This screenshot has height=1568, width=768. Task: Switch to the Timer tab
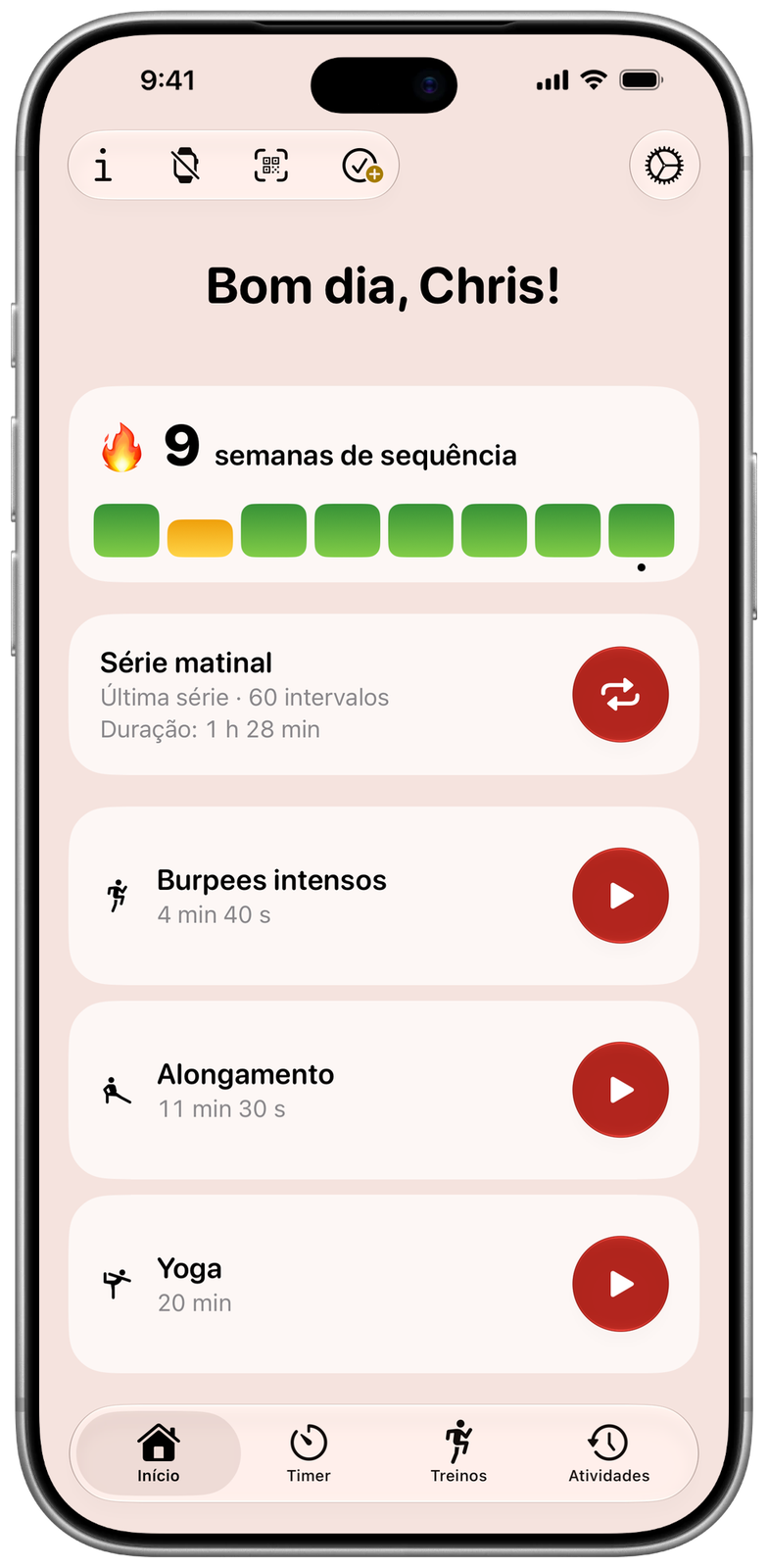309,1453
